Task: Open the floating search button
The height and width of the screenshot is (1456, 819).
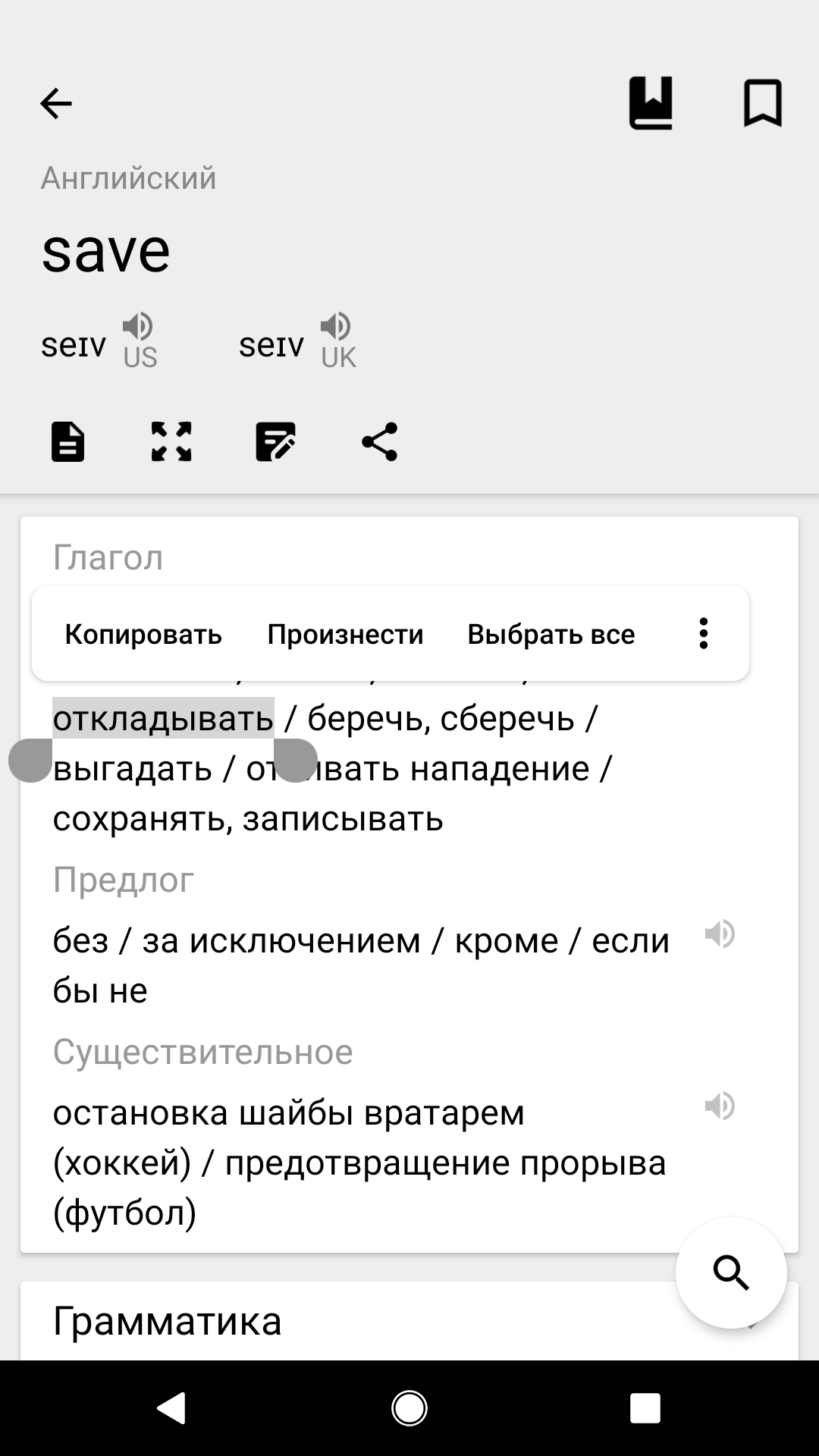Action: click(x=731, y=1272)
